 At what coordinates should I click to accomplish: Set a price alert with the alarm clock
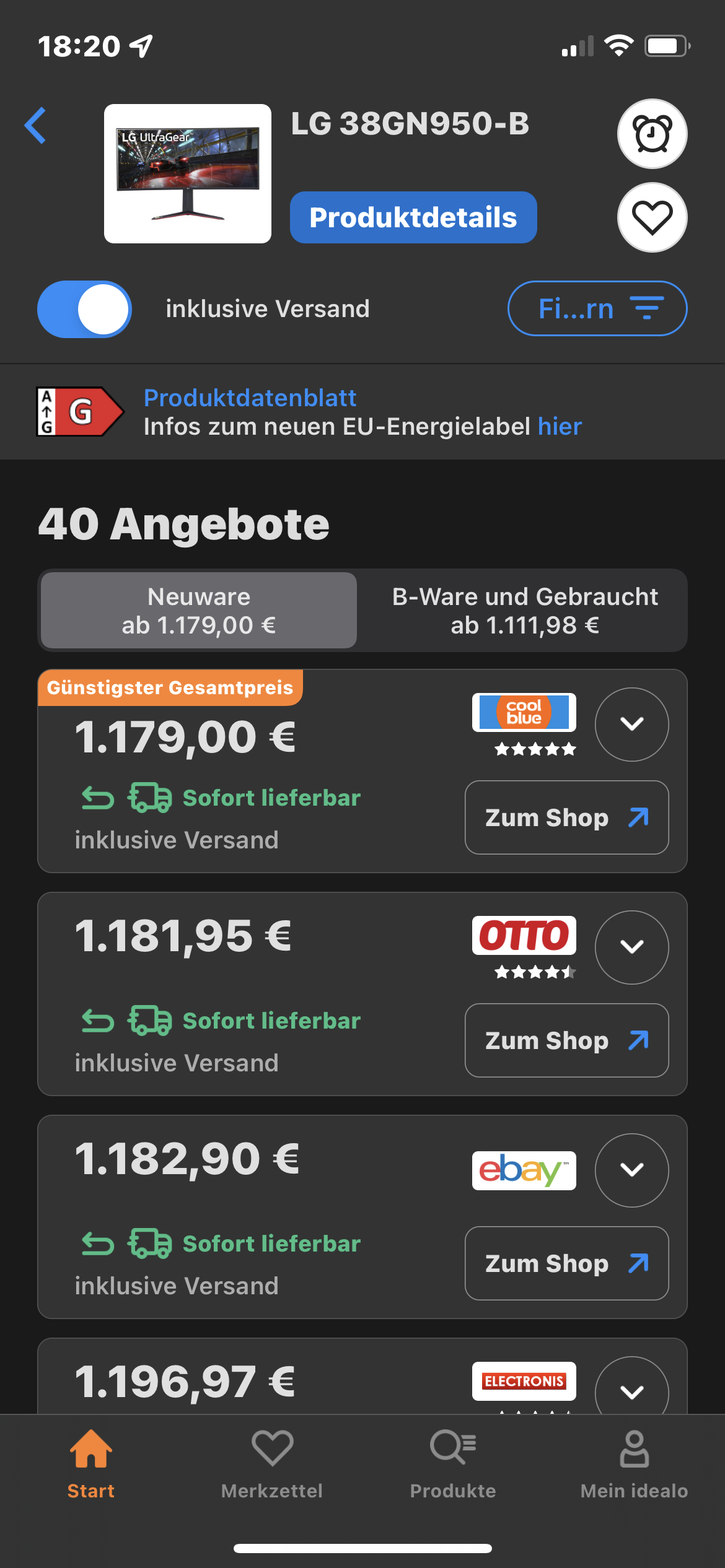pyautogui.click(x=652, y=134)
